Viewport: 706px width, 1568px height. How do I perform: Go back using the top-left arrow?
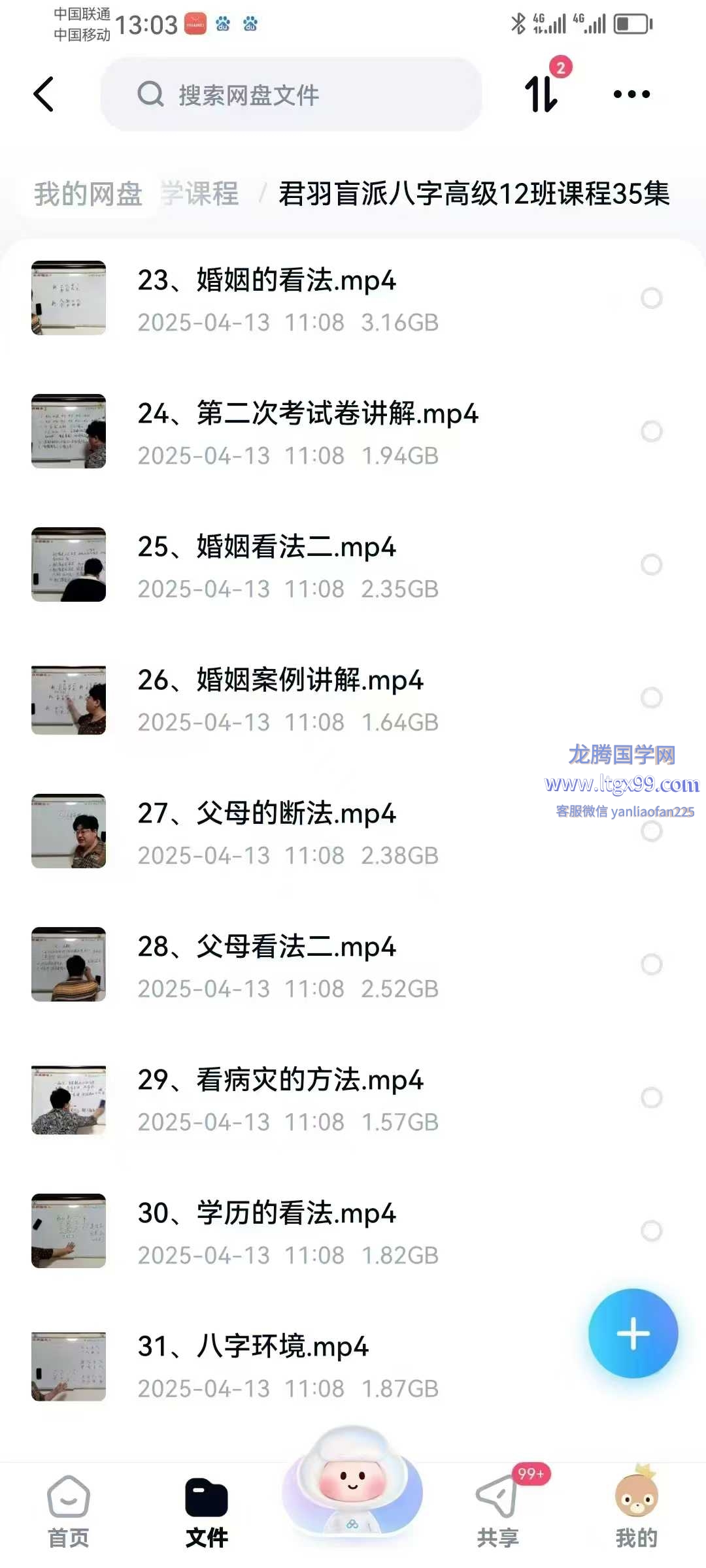pos(44,95)
